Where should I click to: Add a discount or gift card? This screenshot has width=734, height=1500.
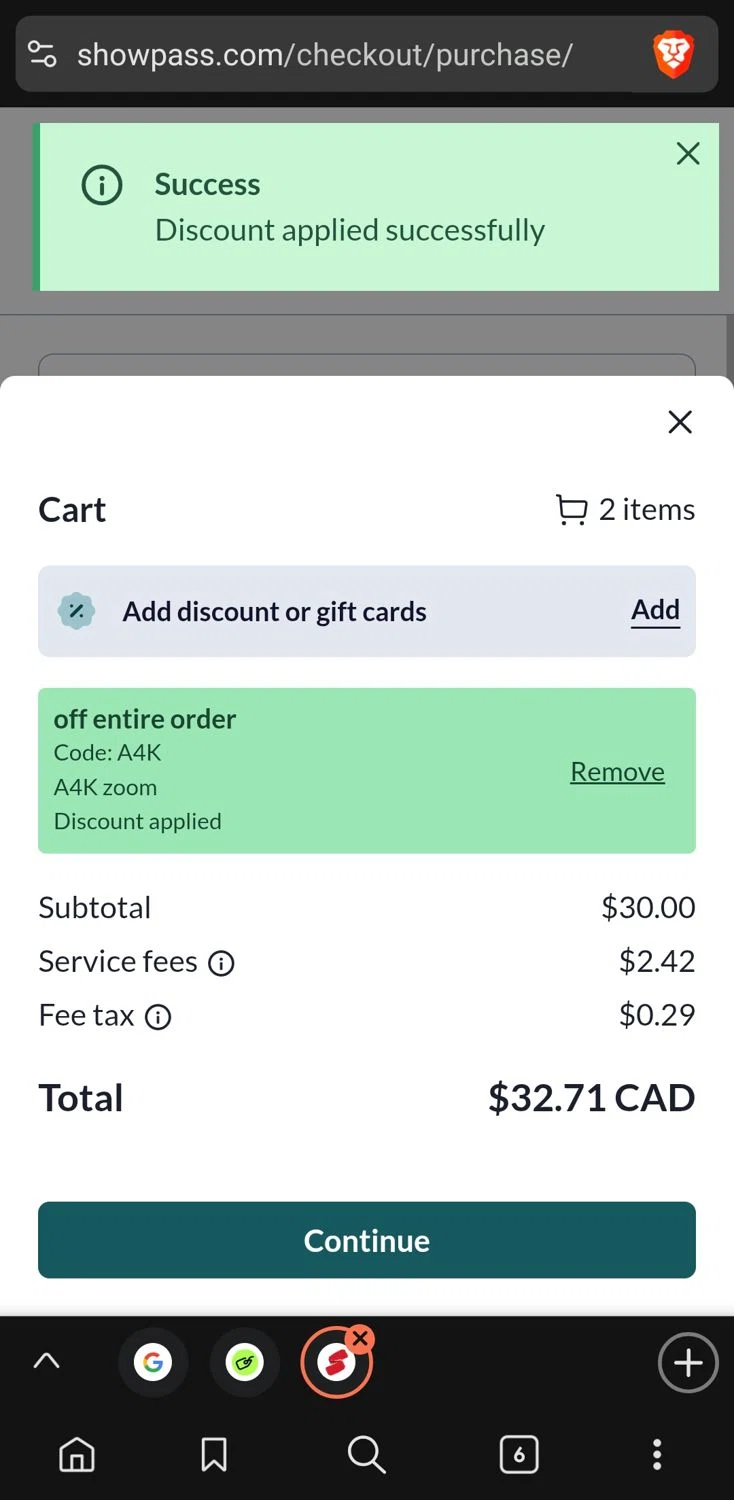tap(655, 611)
